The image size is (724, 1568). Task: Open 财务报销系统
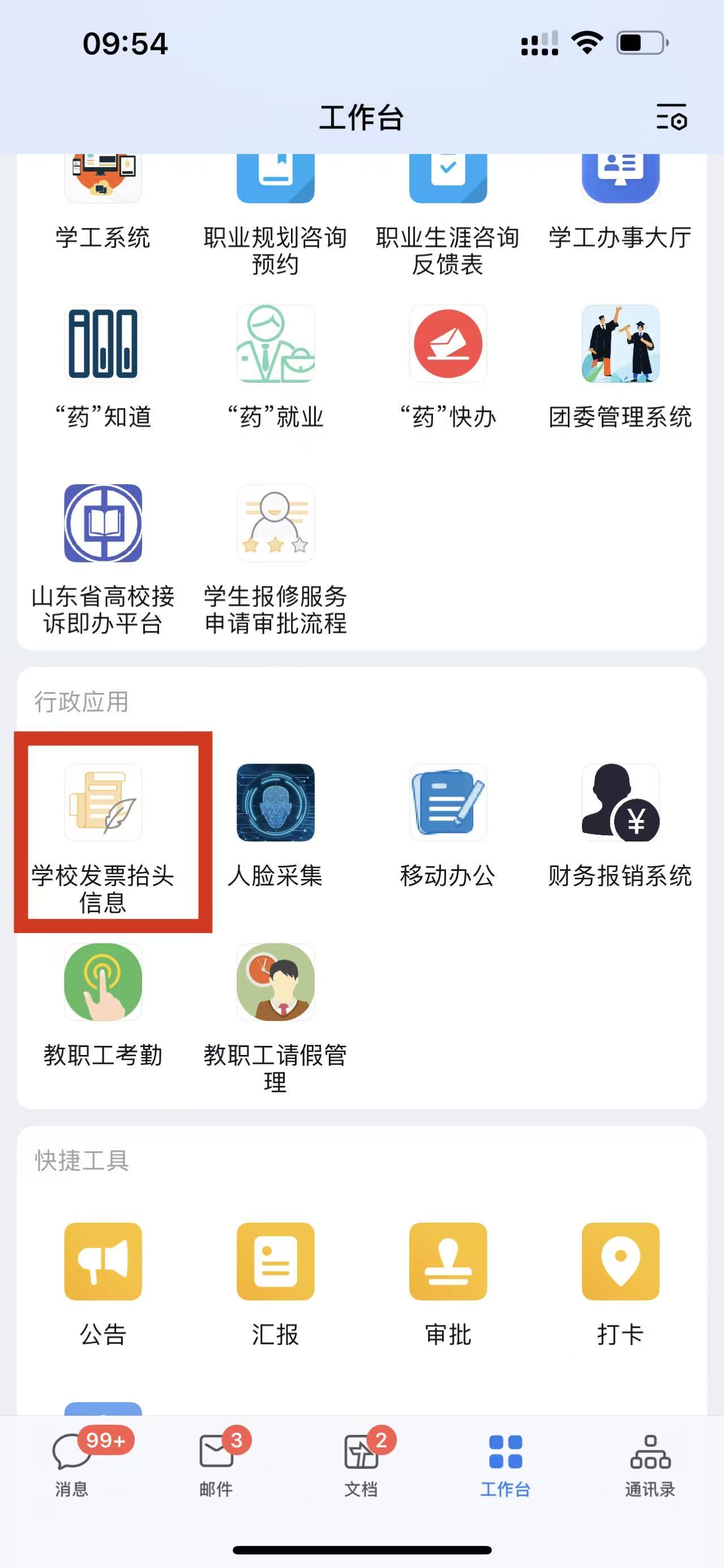[x=620, y=804]
